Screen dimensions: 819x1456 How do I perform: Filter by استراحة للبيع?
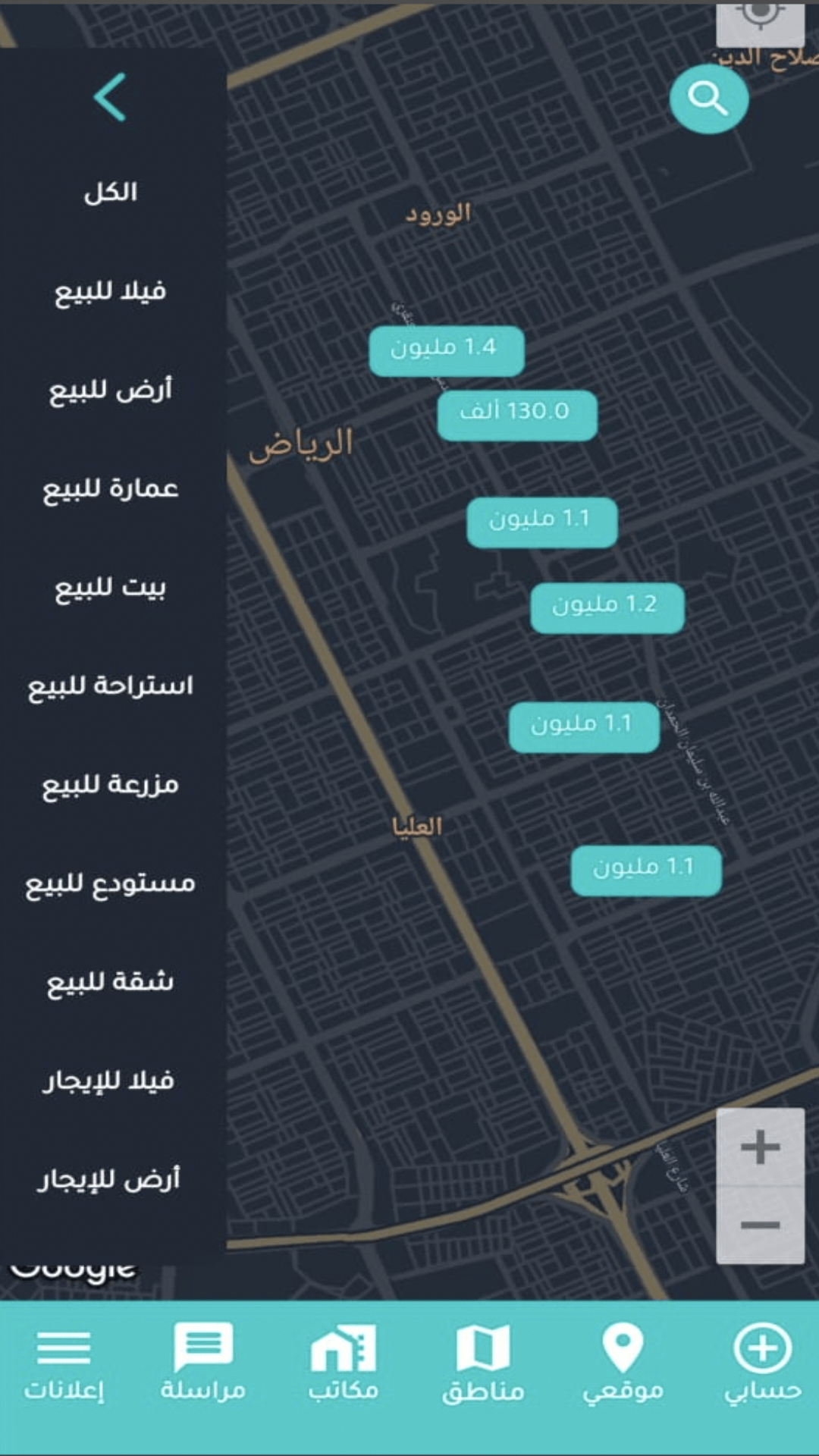[111, 686]
